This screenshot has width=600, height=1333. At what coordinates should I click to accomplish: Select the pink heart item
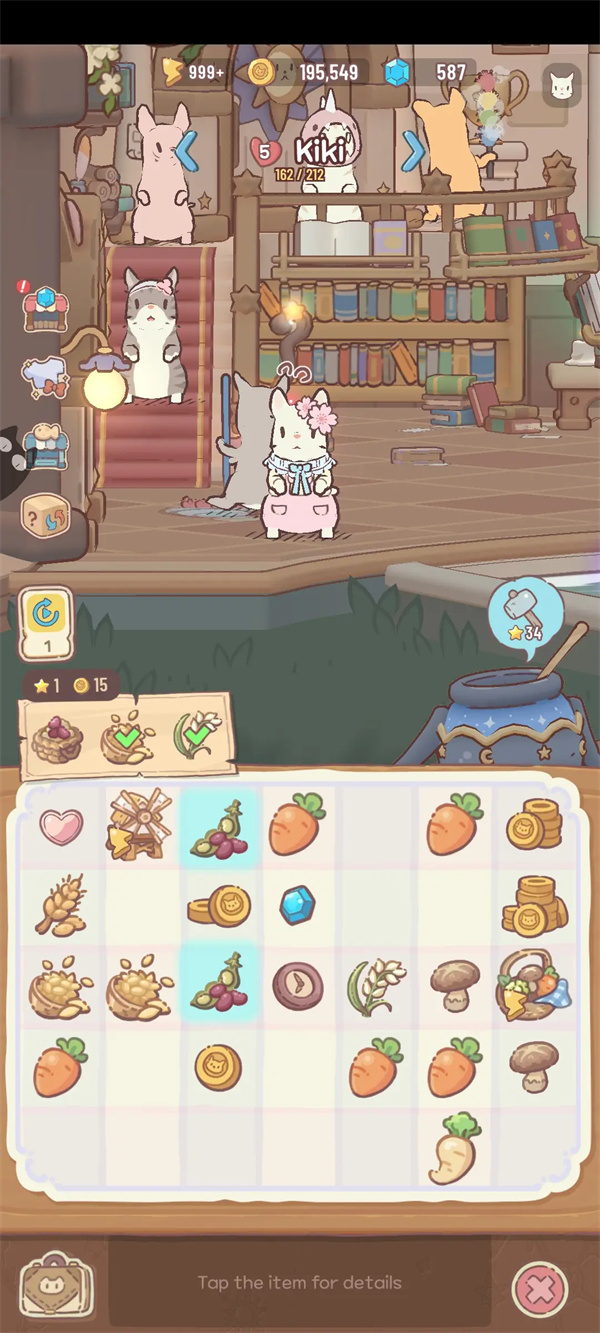[x=61, y=826]
